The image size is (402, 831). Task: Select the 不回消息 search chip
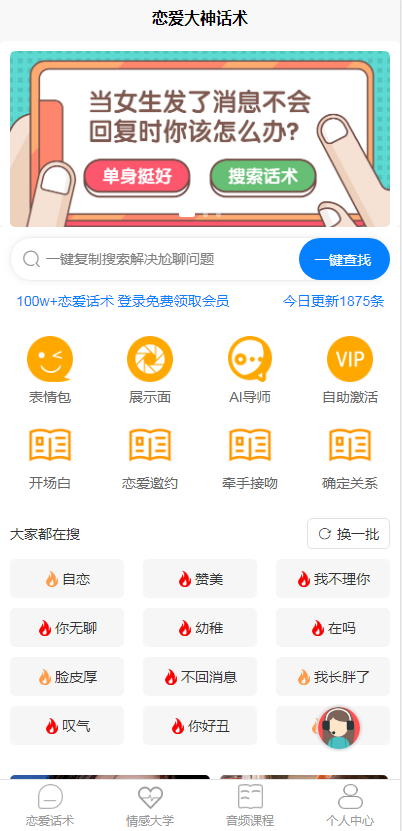click(x=200, y=677)
